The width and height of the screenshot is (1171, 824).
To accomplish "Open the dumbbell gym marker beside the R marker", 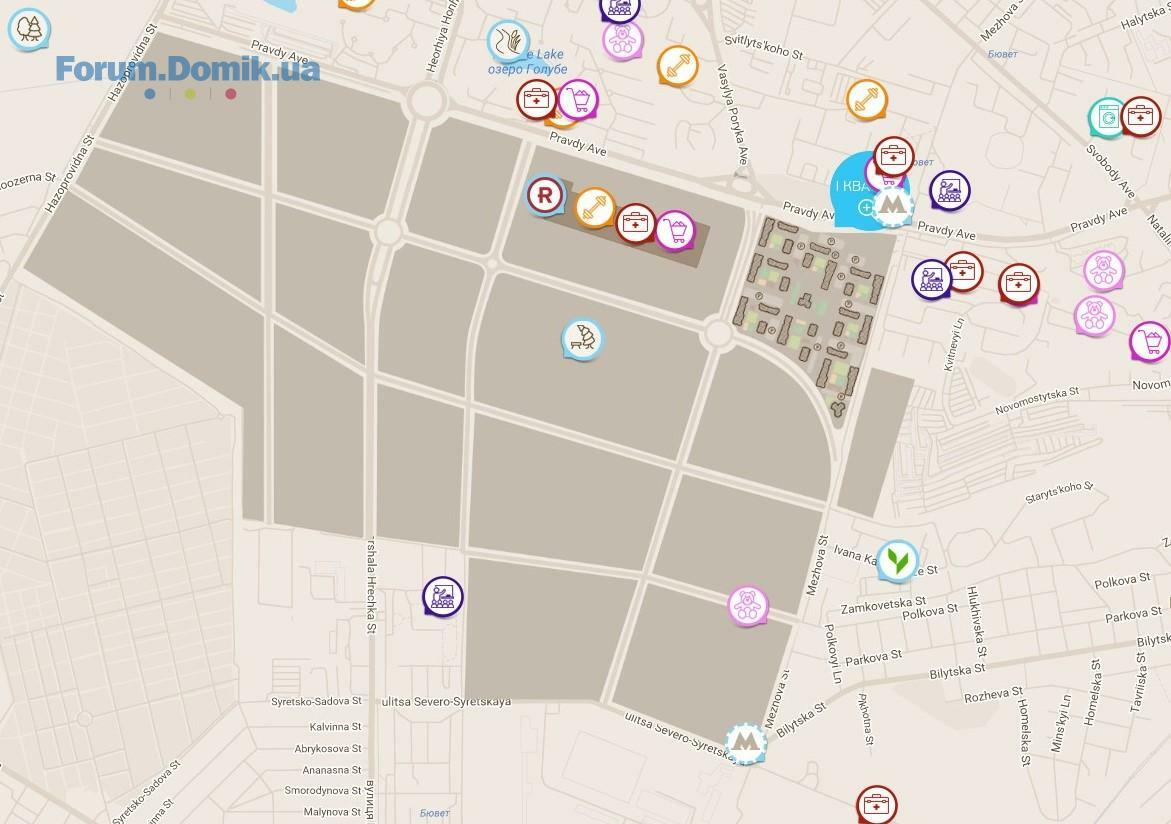I will [594, 207].
